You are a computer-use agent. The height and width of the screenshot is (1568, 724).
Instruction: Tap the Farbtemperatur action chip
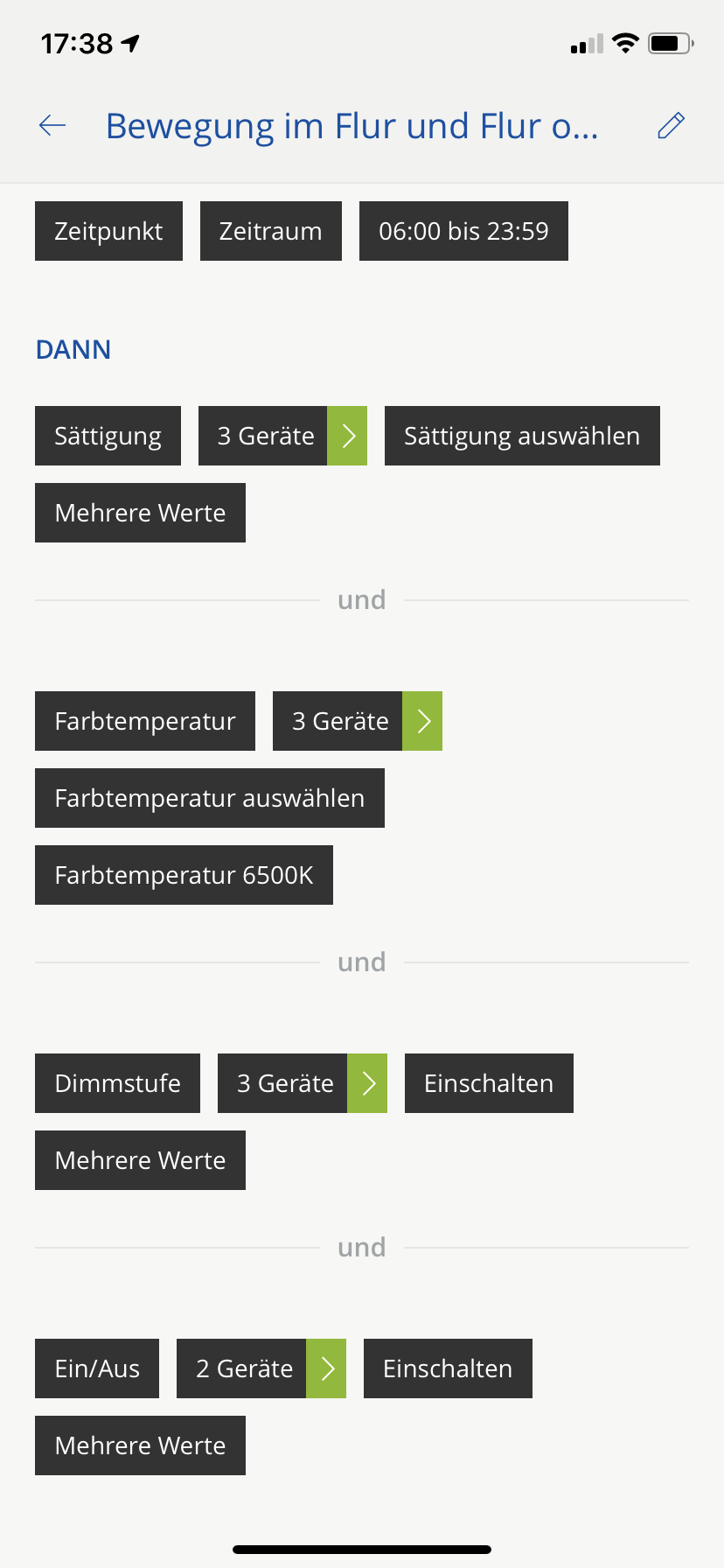[x=145, y=721]
